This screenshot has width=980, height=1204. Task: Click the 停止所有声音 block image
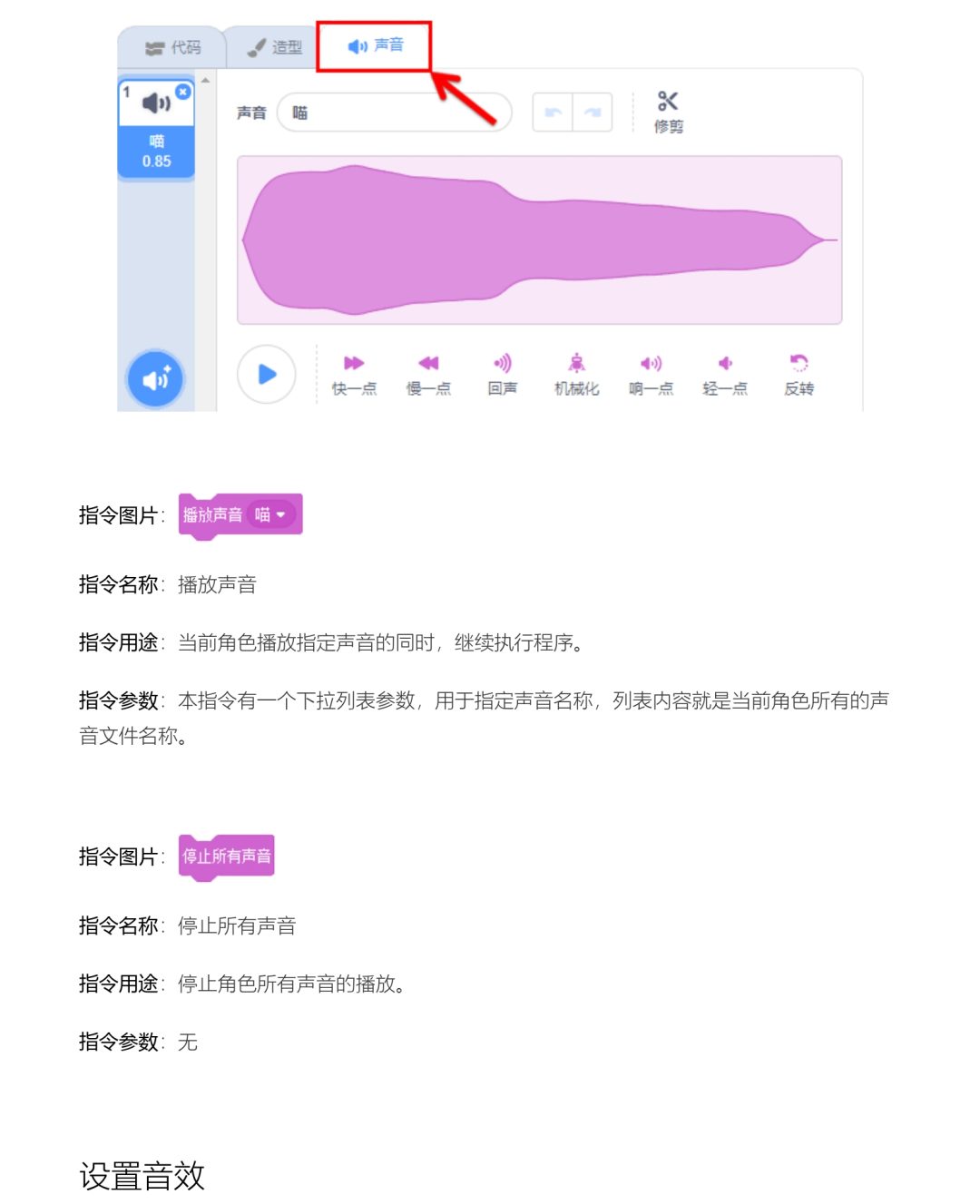226,854
